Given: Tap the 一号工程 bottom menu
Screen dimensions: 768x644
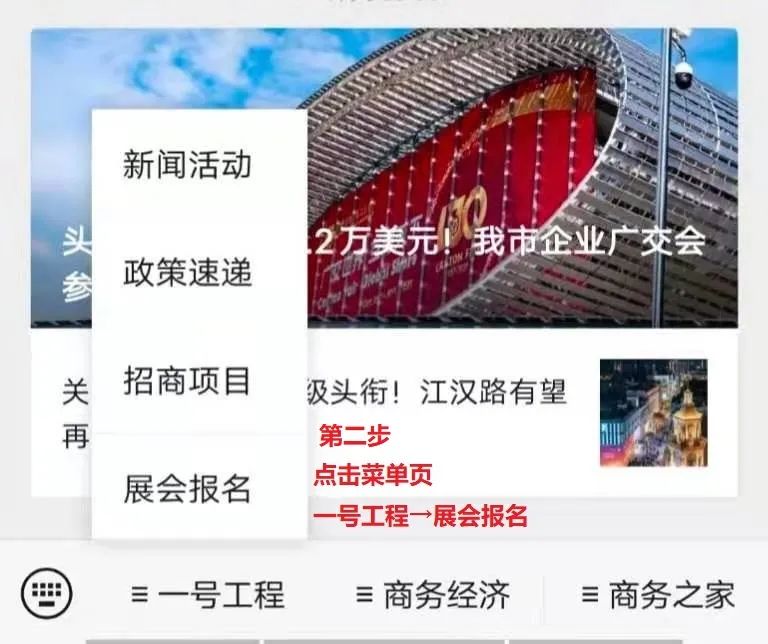Looking at the screenshot, I should tap(207, 596).
